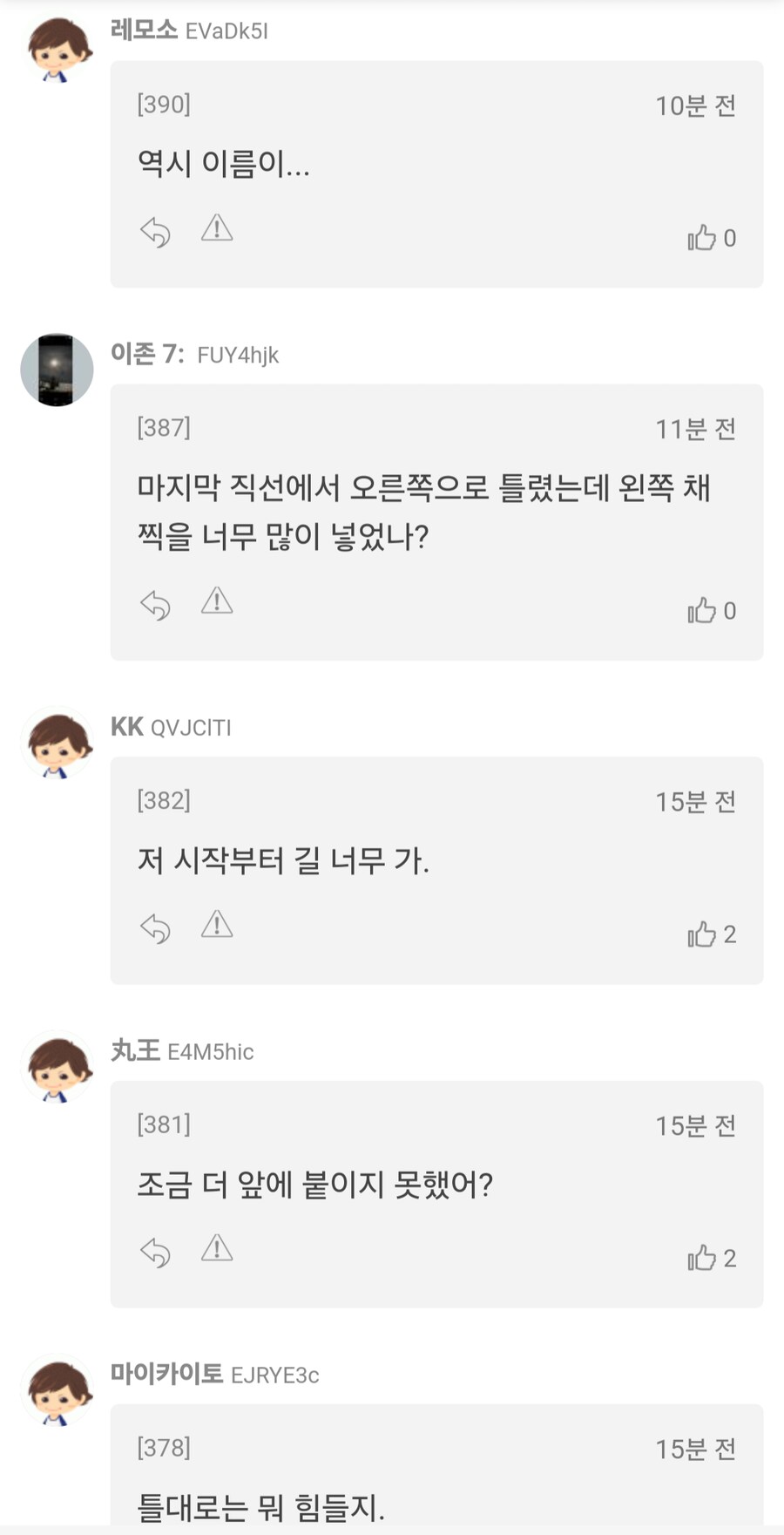Open 레모소's profile by clicking the username

pyautogui.click(x=142, y=29)
